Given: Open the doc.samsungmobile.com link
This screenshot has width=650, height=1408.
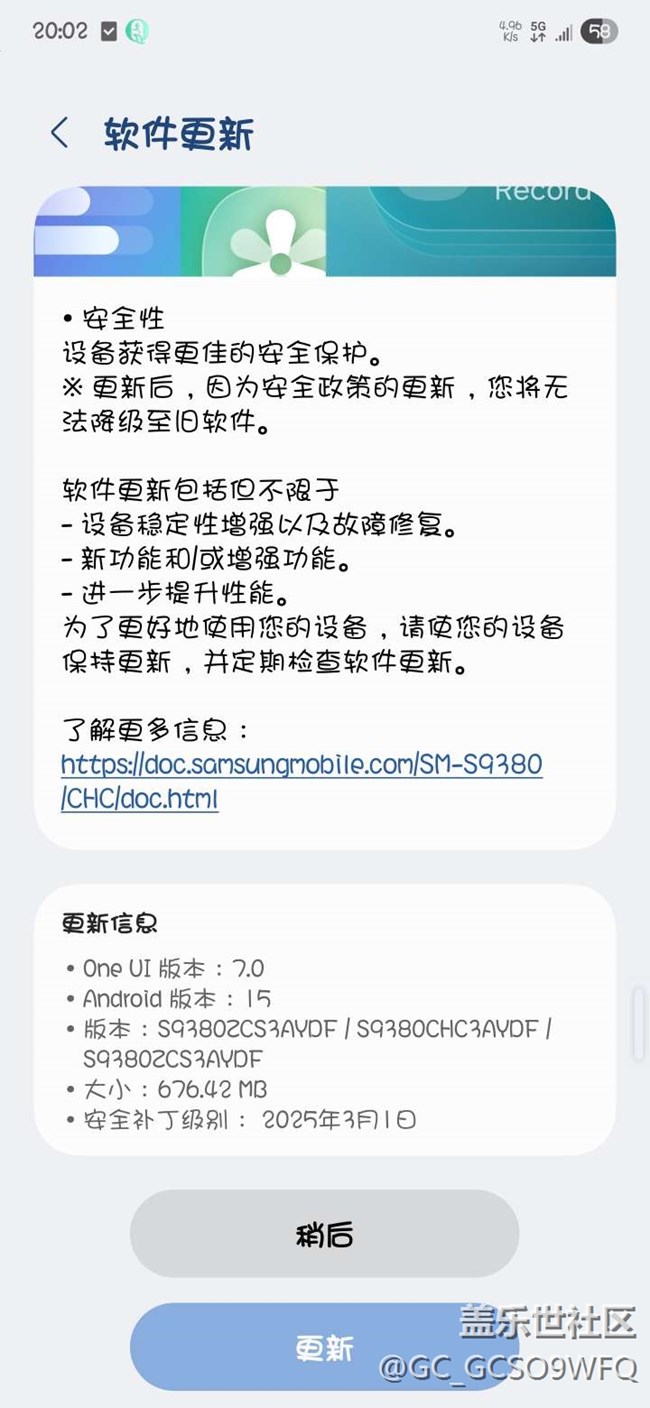Looking at the screenshot, I should (301, 782).
